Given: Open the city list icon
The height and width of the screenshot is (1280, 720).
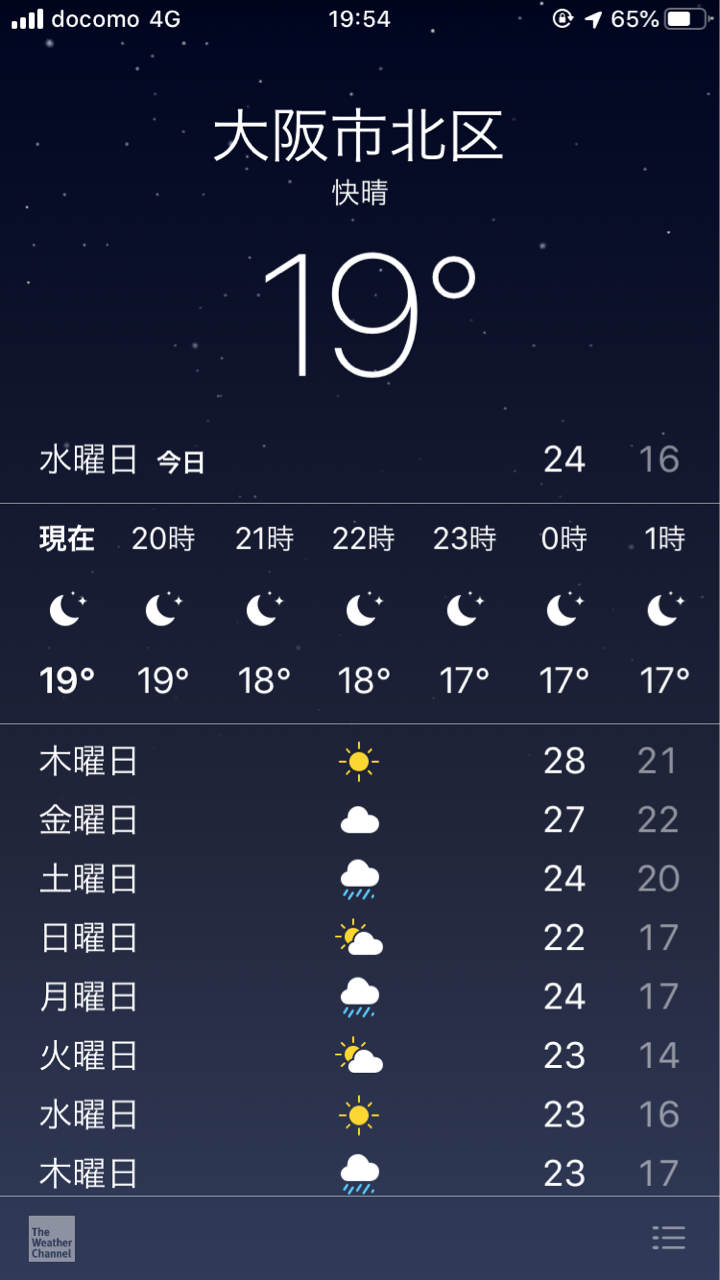Looking at the screenshot, I should [668, 1238].
